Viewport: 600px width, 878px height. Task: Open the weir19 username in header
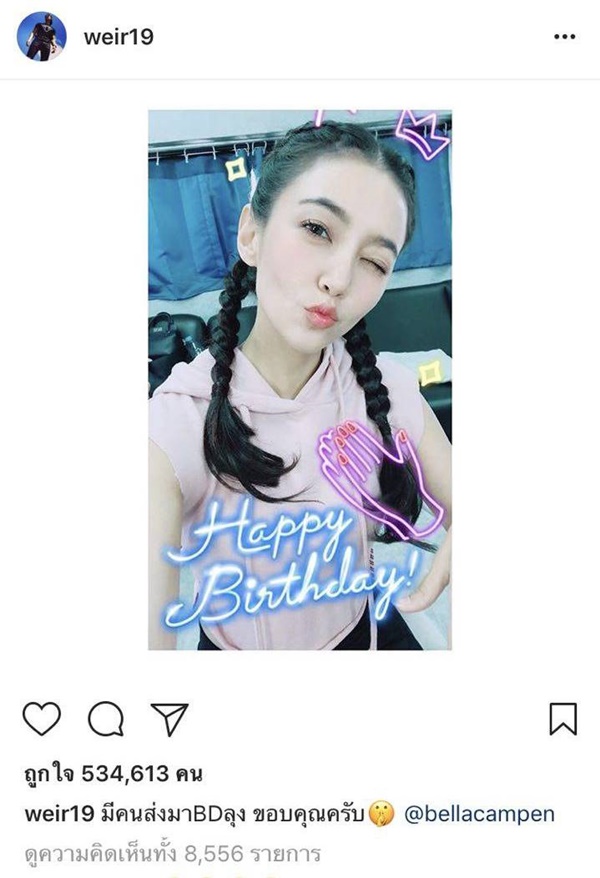tap(117, 37)
